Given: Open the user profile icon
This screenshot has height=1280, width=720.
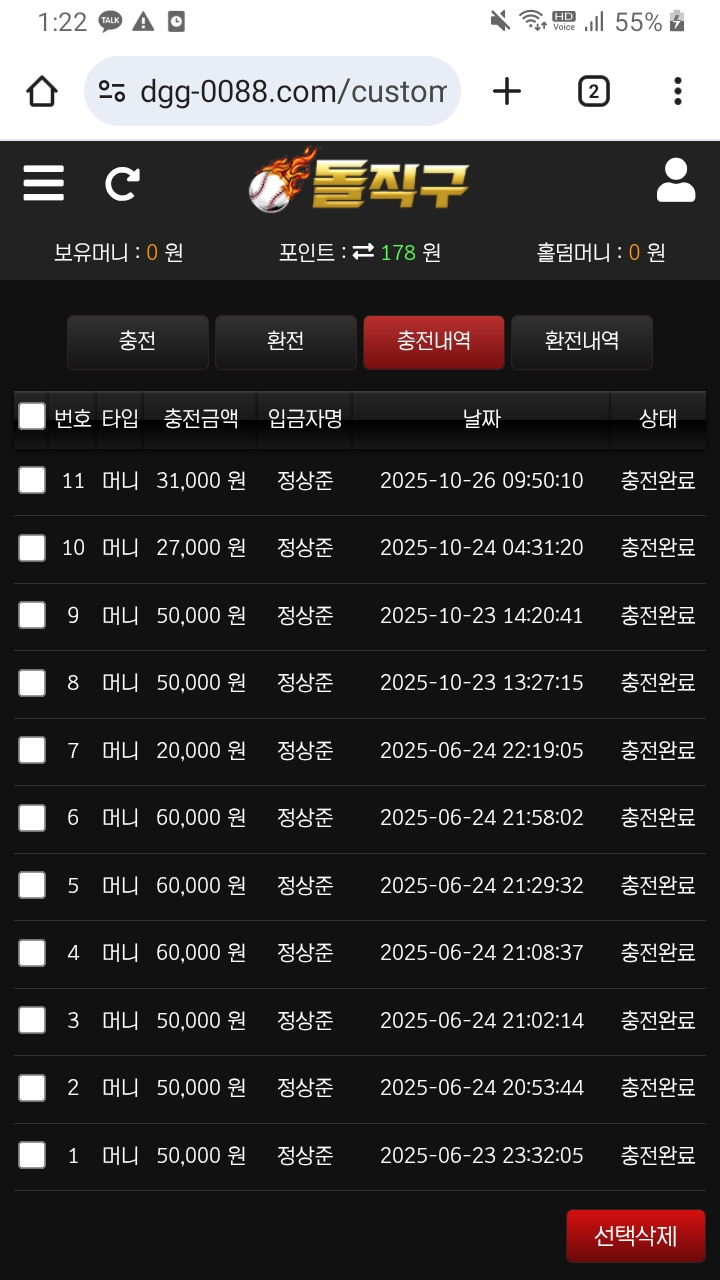Looking at the screenshot, I should click(676, 181).
